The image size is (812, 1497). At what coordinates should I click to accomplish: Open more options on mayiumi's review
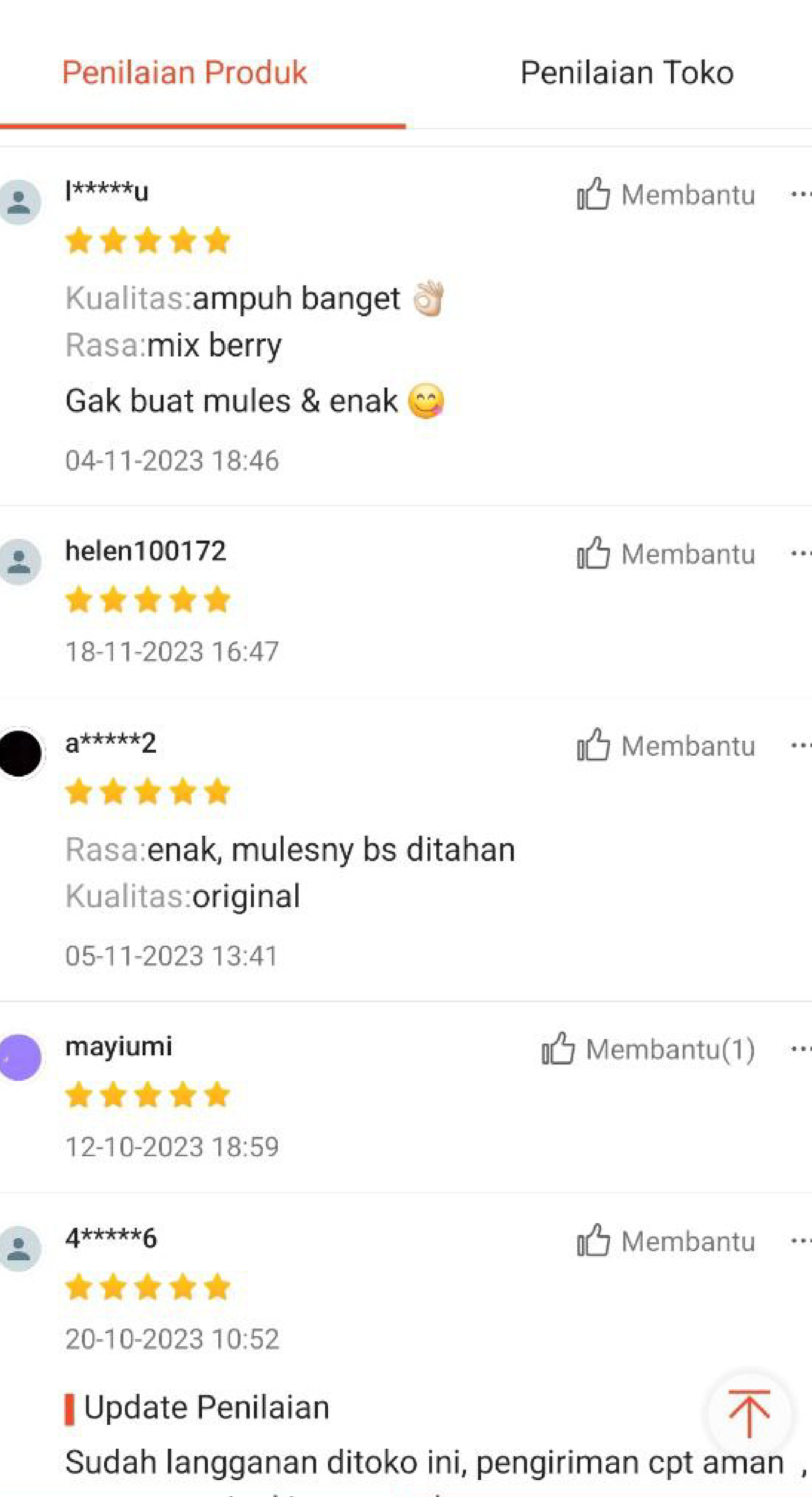800,1049
